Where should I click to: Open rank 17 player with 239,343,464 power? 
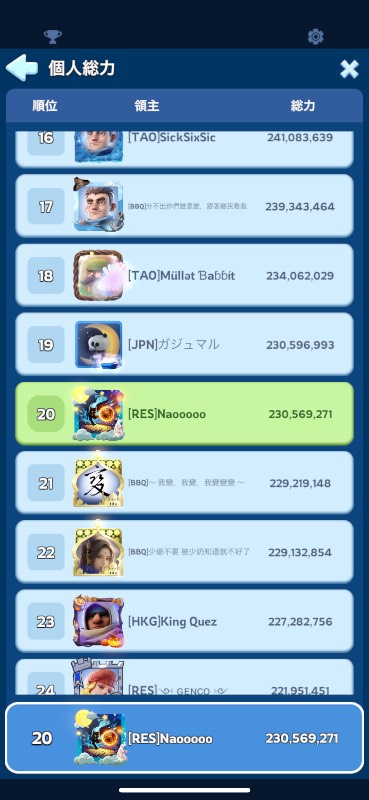(184, 206)
